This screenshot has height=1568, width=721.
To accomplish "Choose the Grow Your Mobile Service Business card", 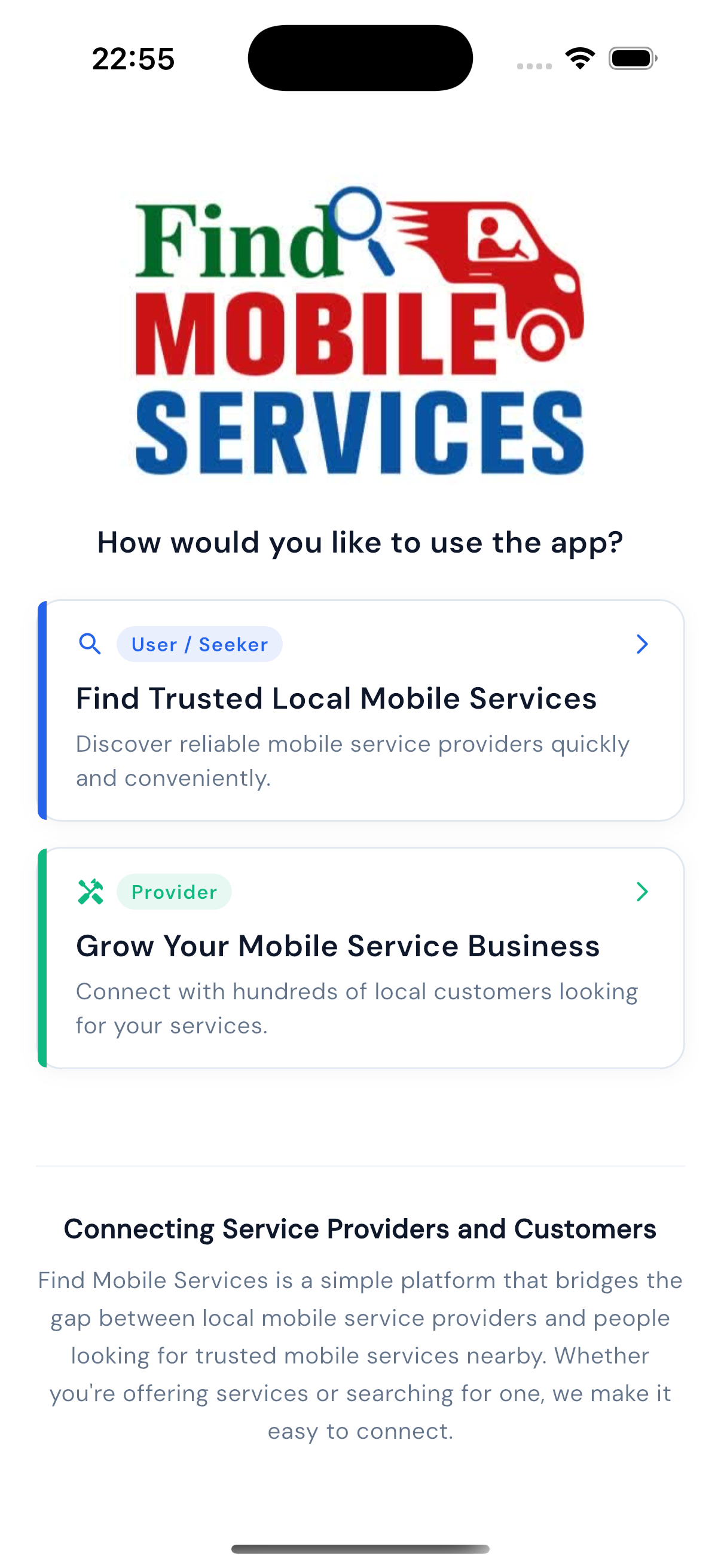I will click(x=361, y=957).
